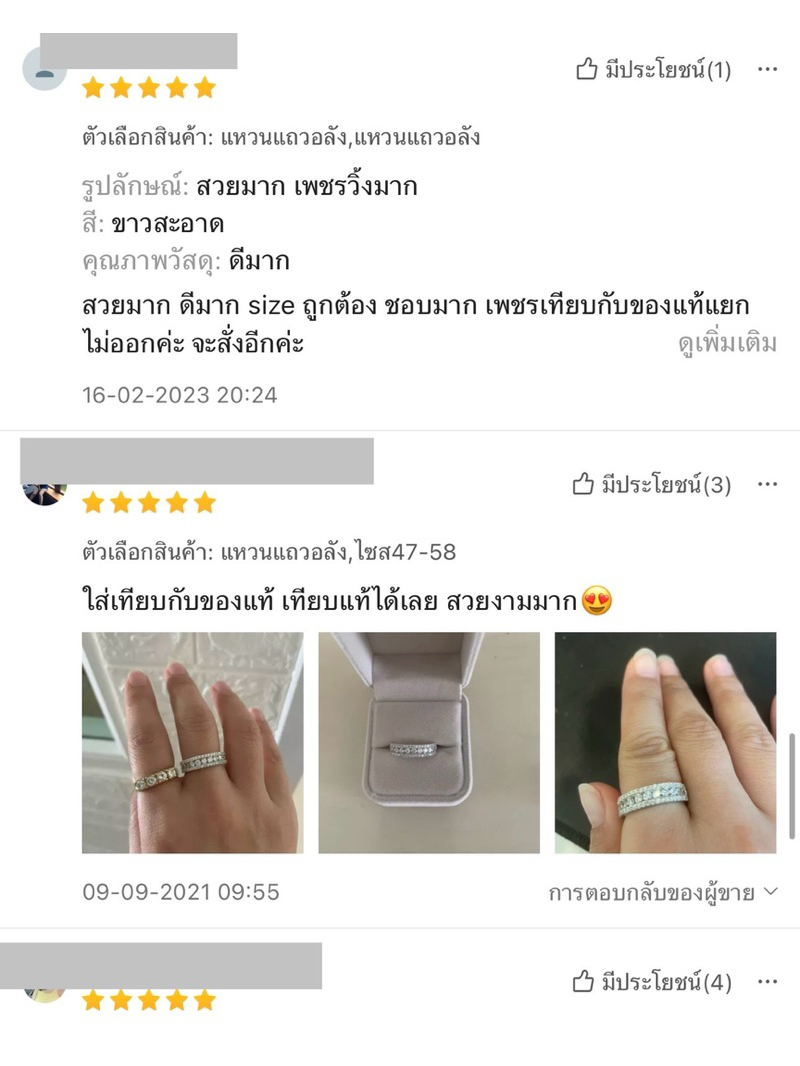
Task: Expand the full review via ดูเพิ่มเติม
Action: pos(727,344)
